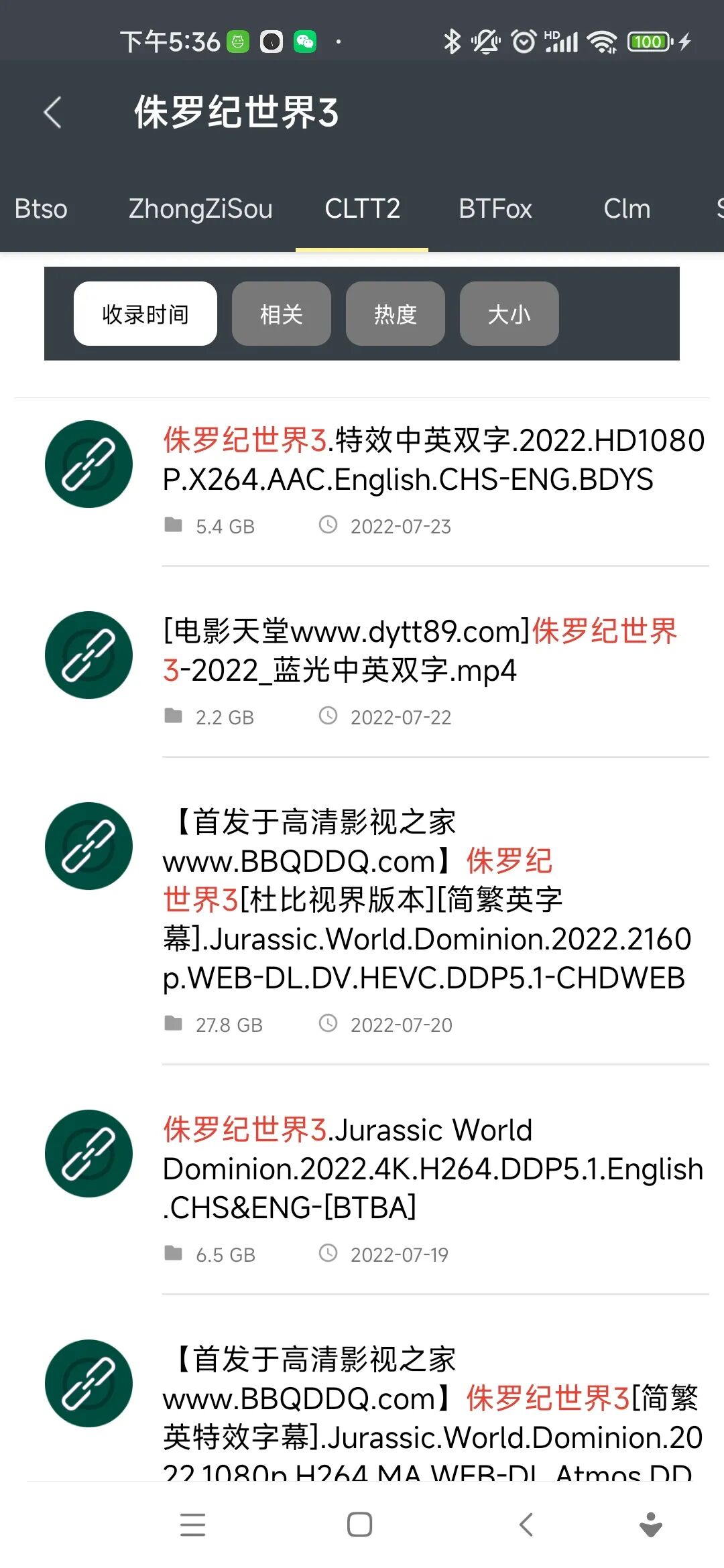
Task: Sort results by 收录时间
Action: 145,314
